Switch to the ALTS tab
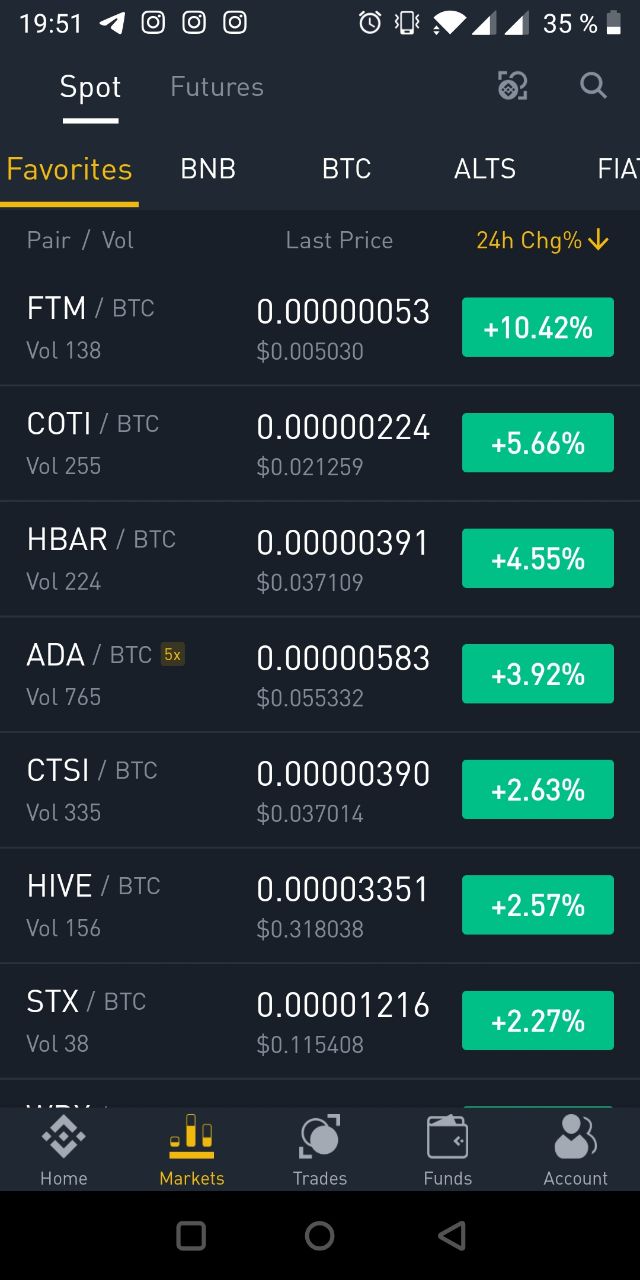The width and height of the screenshot is (640, 1280). point(485,169)
